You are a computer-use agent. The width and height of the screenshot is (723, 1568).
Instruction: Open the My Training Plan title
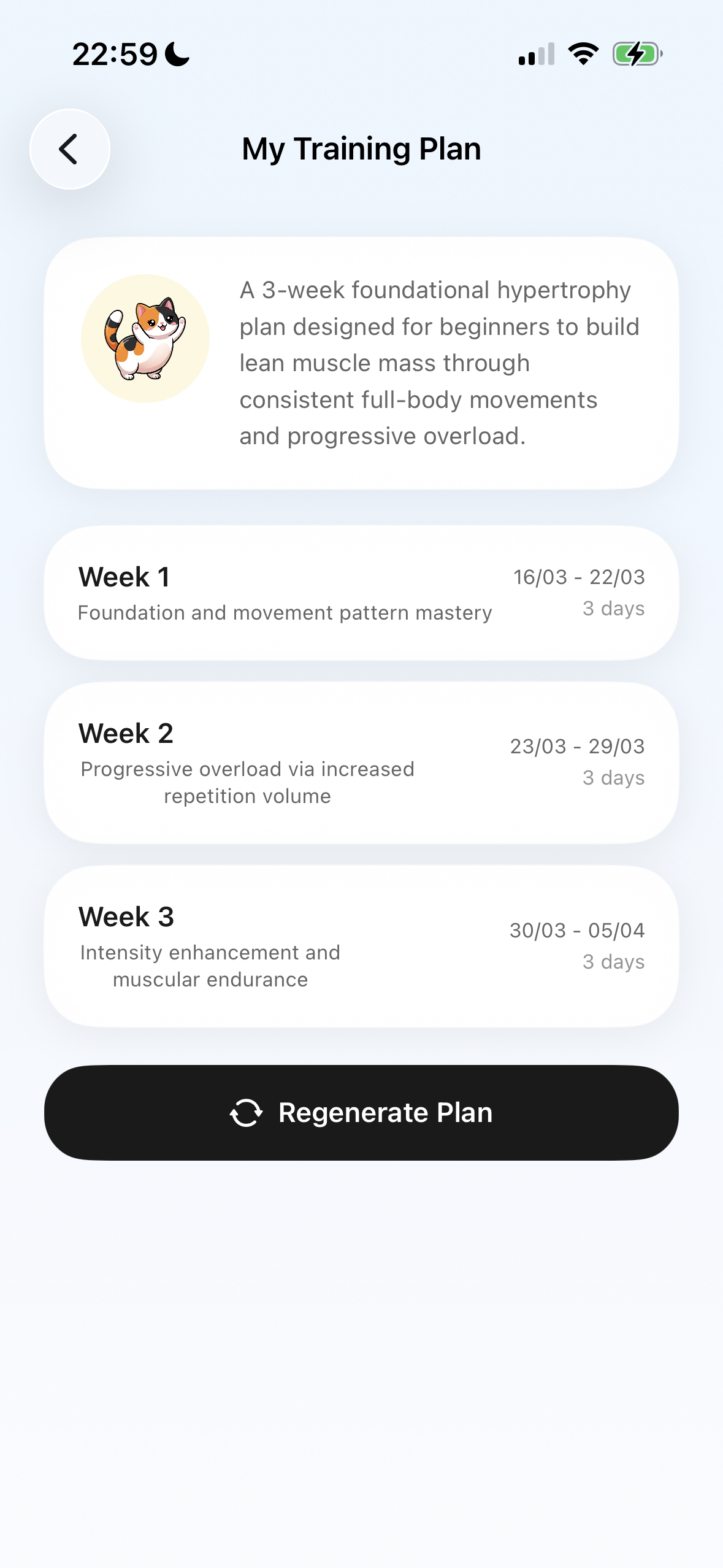(361, 148)
